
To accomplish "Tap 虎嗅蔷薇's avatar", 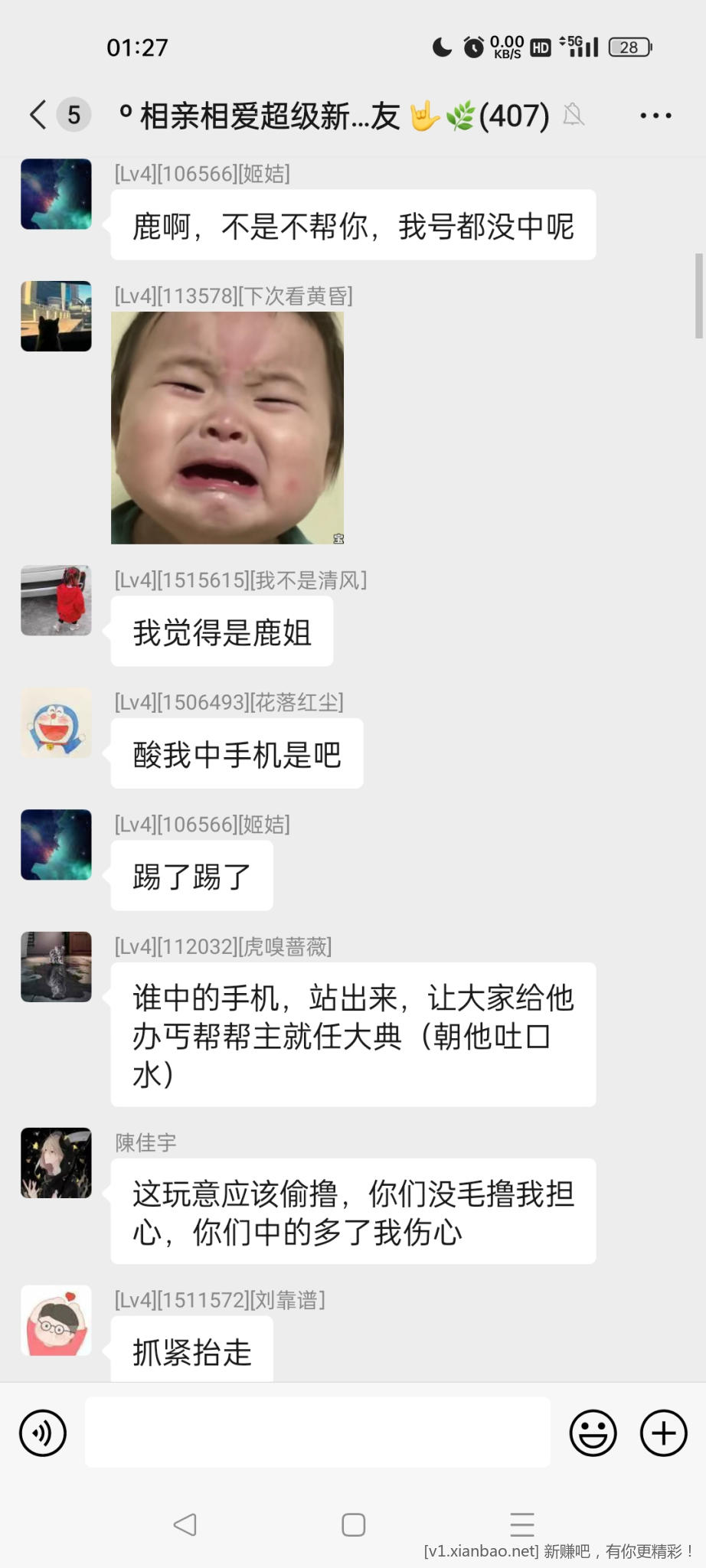I will pyautogui.click(x=56, y=967).
